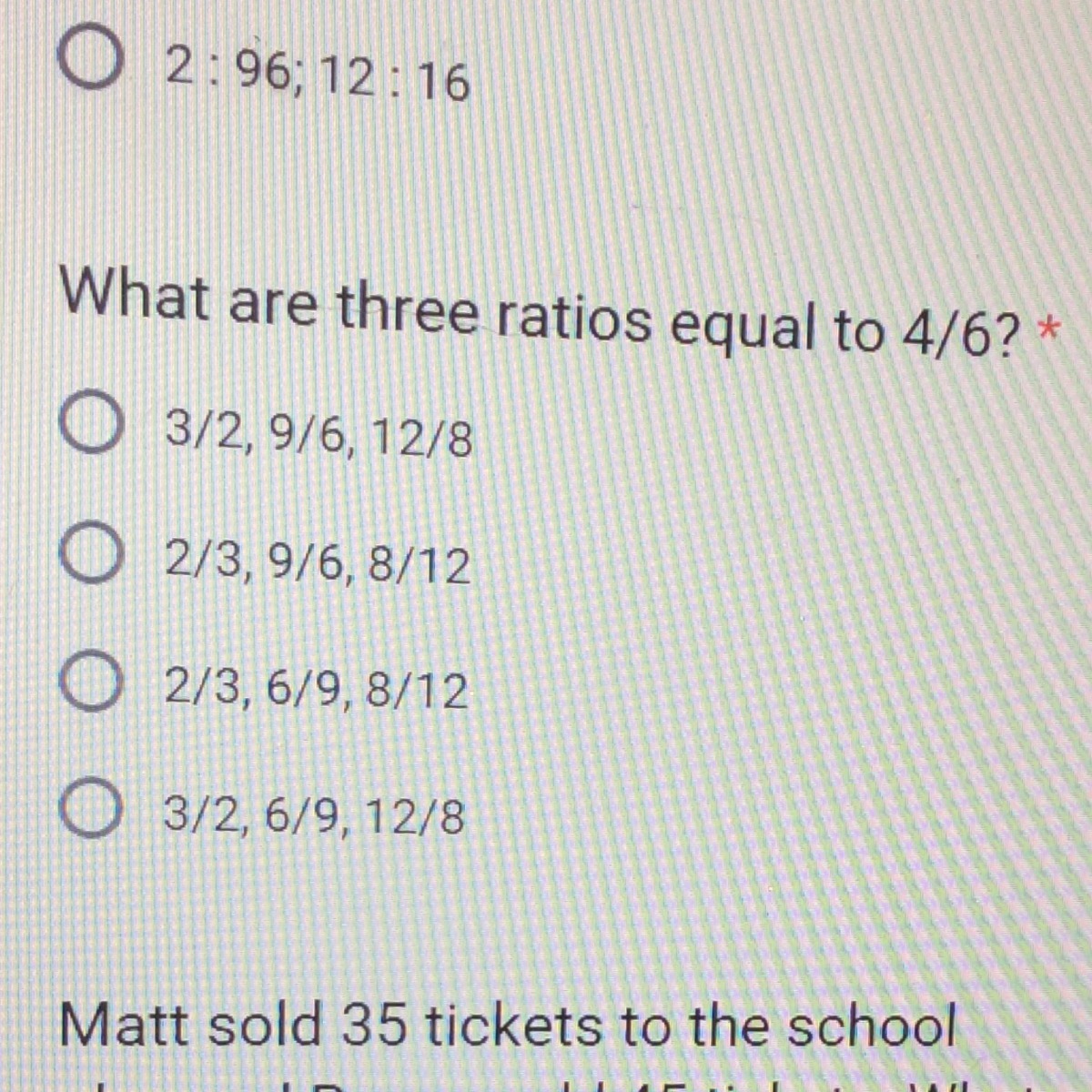The image size is (1092, 1092).
Task: Choose answer 3/2, 9/6, 12/8
Action: click(x=90, y=430)
